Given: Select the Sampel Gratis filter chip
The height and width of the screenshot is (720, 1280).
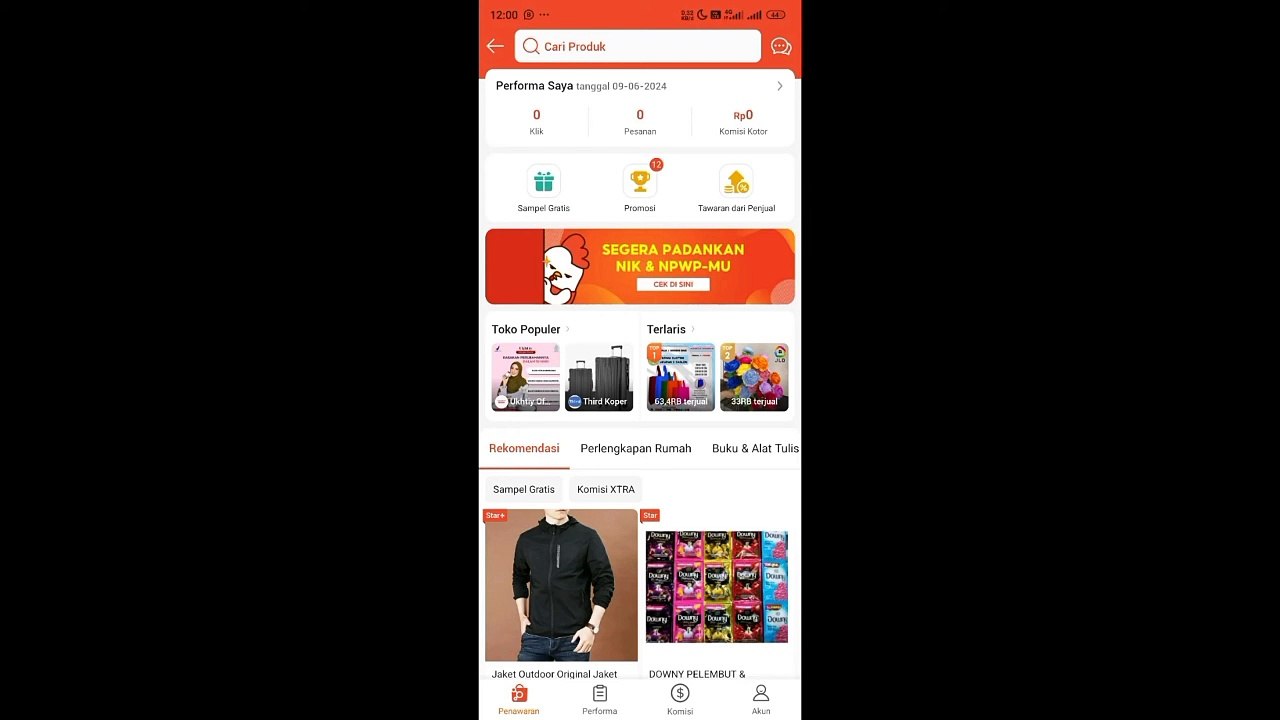Looking at the screenshot, I should tap(524, 489).
